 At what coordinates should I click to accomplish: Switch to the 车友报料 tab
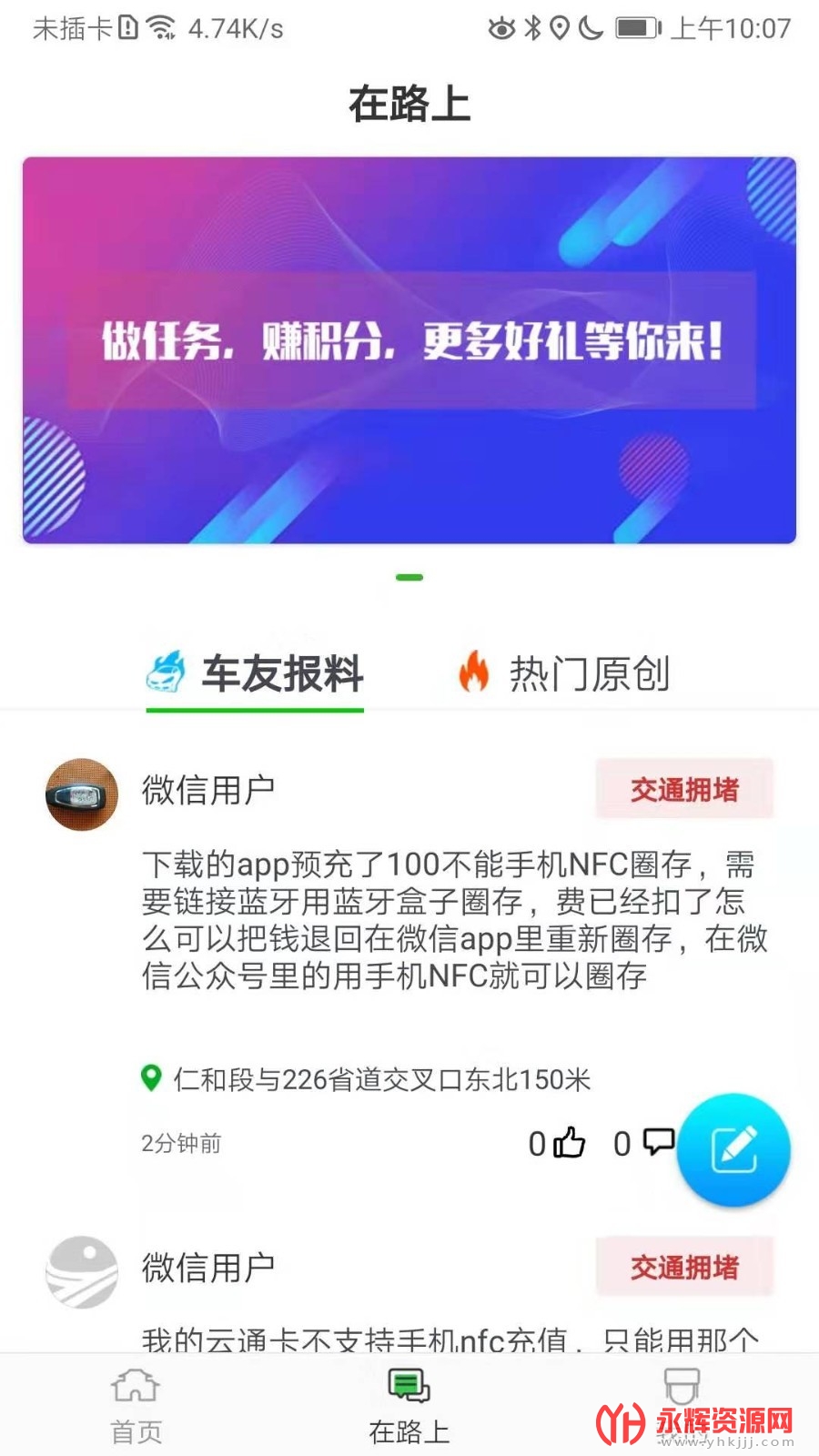click(x=256, y=674)
